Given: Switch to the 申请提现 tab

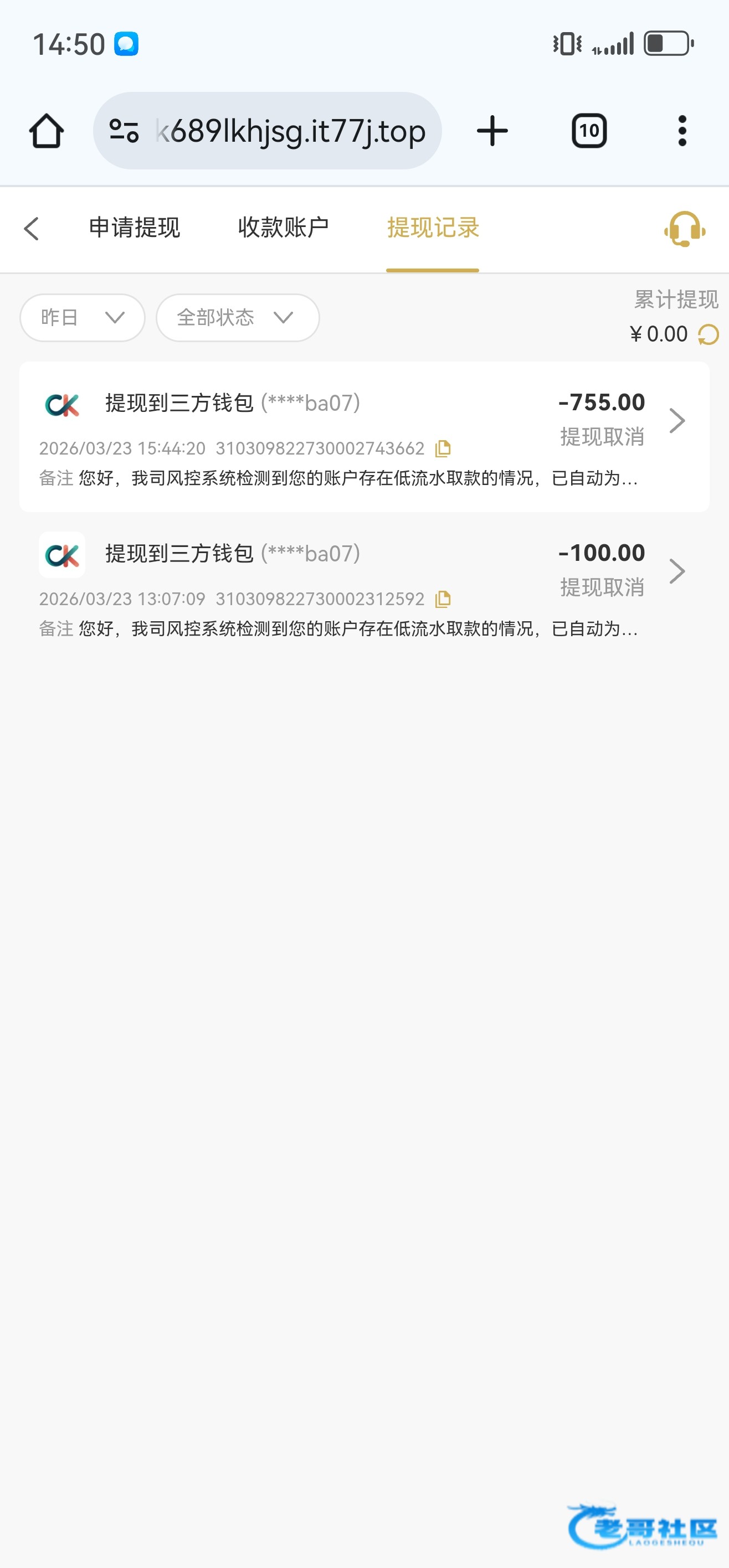Looking at the screenshot, I should 134,228.
